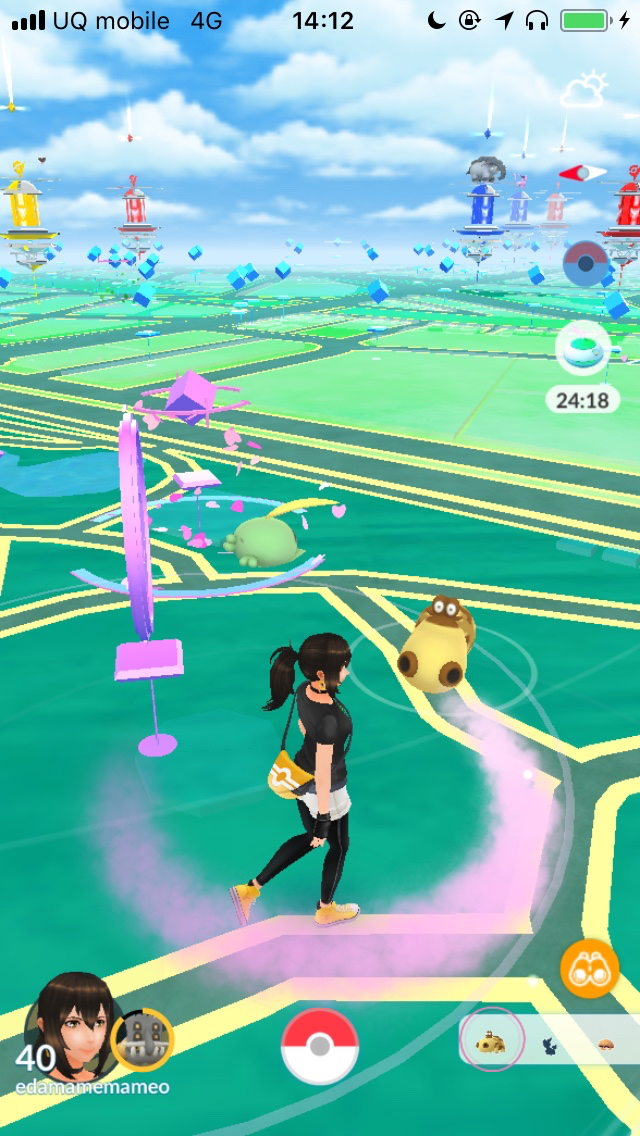640x1136 pixels.
Task: Open the trainer profile avatar
Action: click(68, 1023)
